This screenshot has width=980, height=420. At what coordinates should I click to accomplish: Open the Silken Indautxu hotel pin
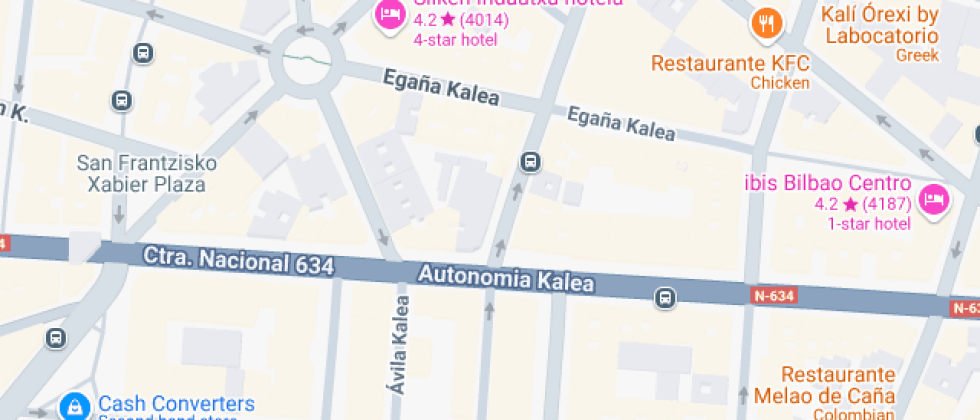389,15
